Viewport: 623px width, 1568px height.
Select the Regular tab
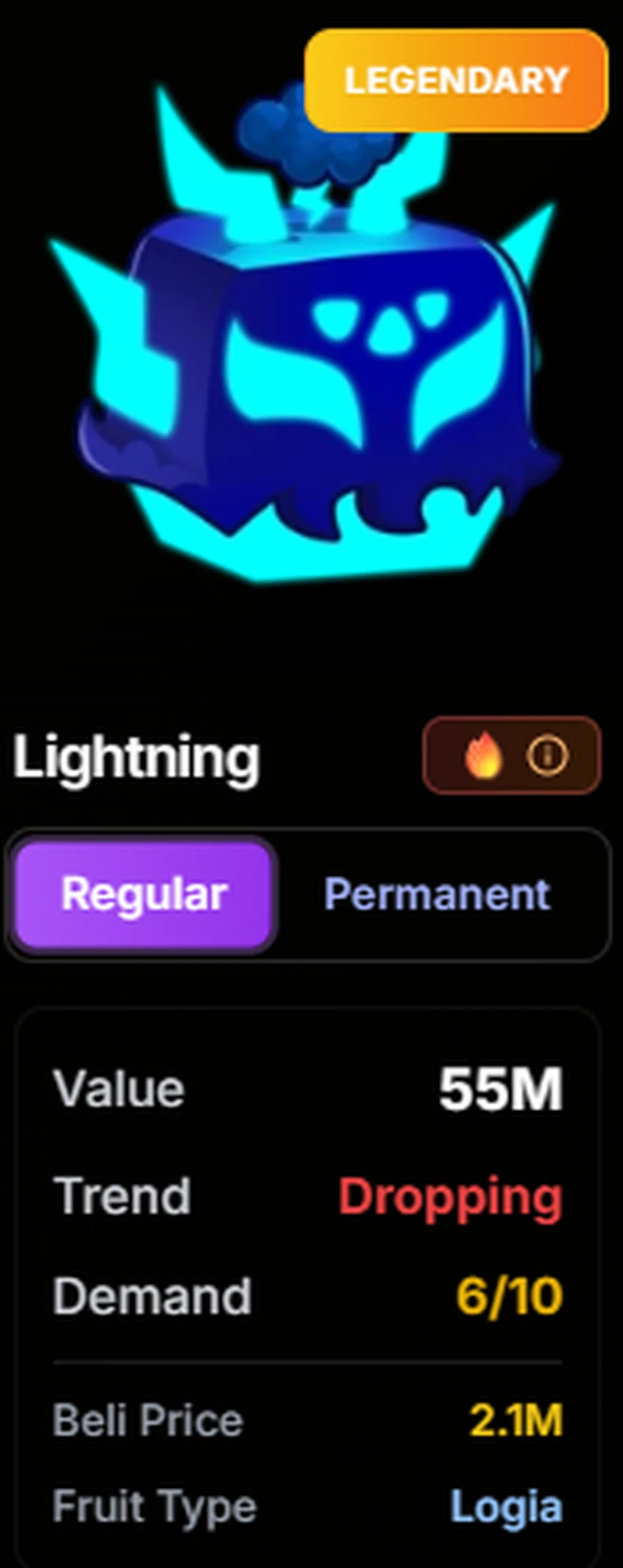[144, 894]
